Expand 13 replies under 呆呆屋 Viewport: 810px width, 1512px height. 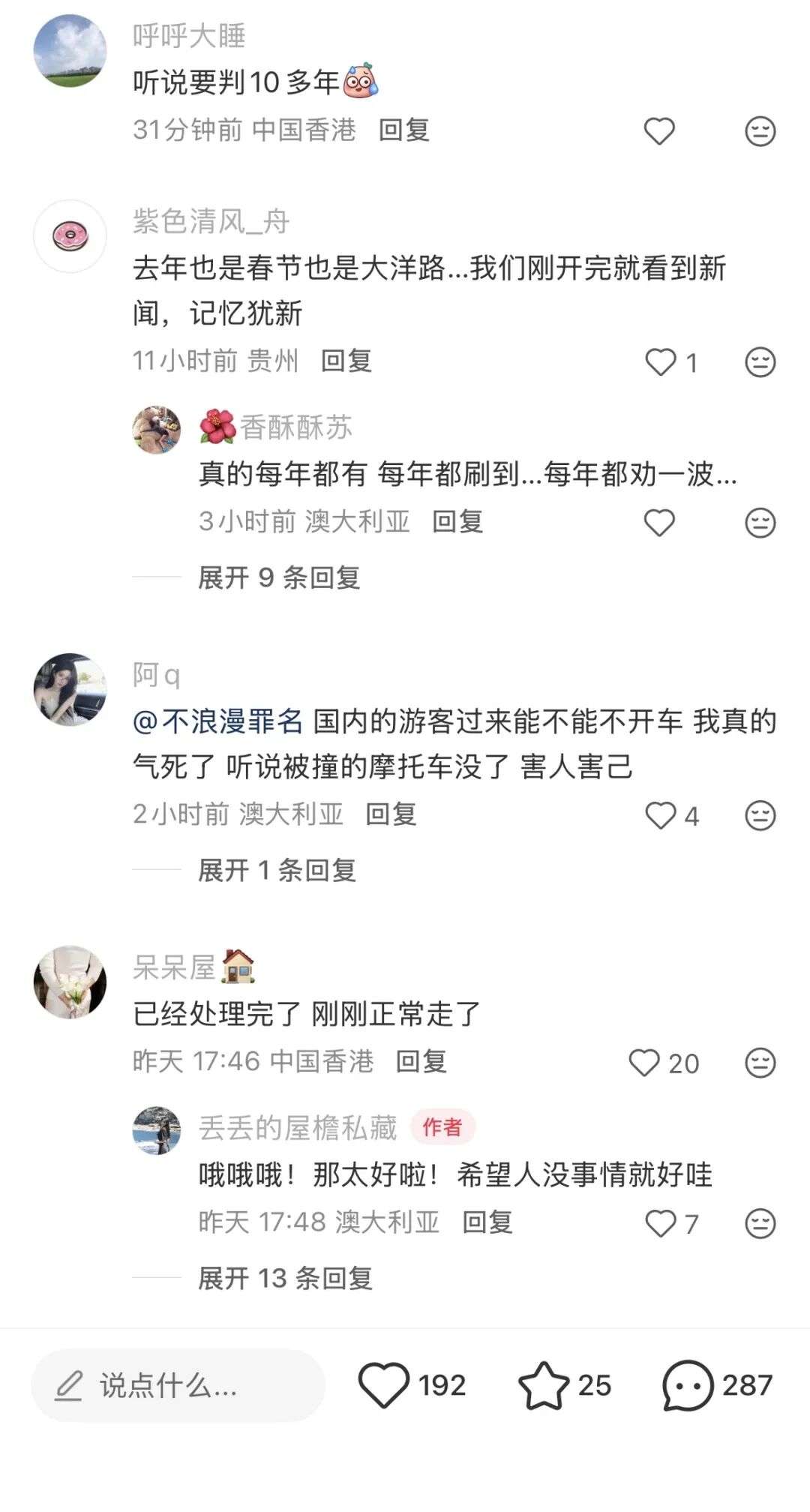coord(285,1278)
